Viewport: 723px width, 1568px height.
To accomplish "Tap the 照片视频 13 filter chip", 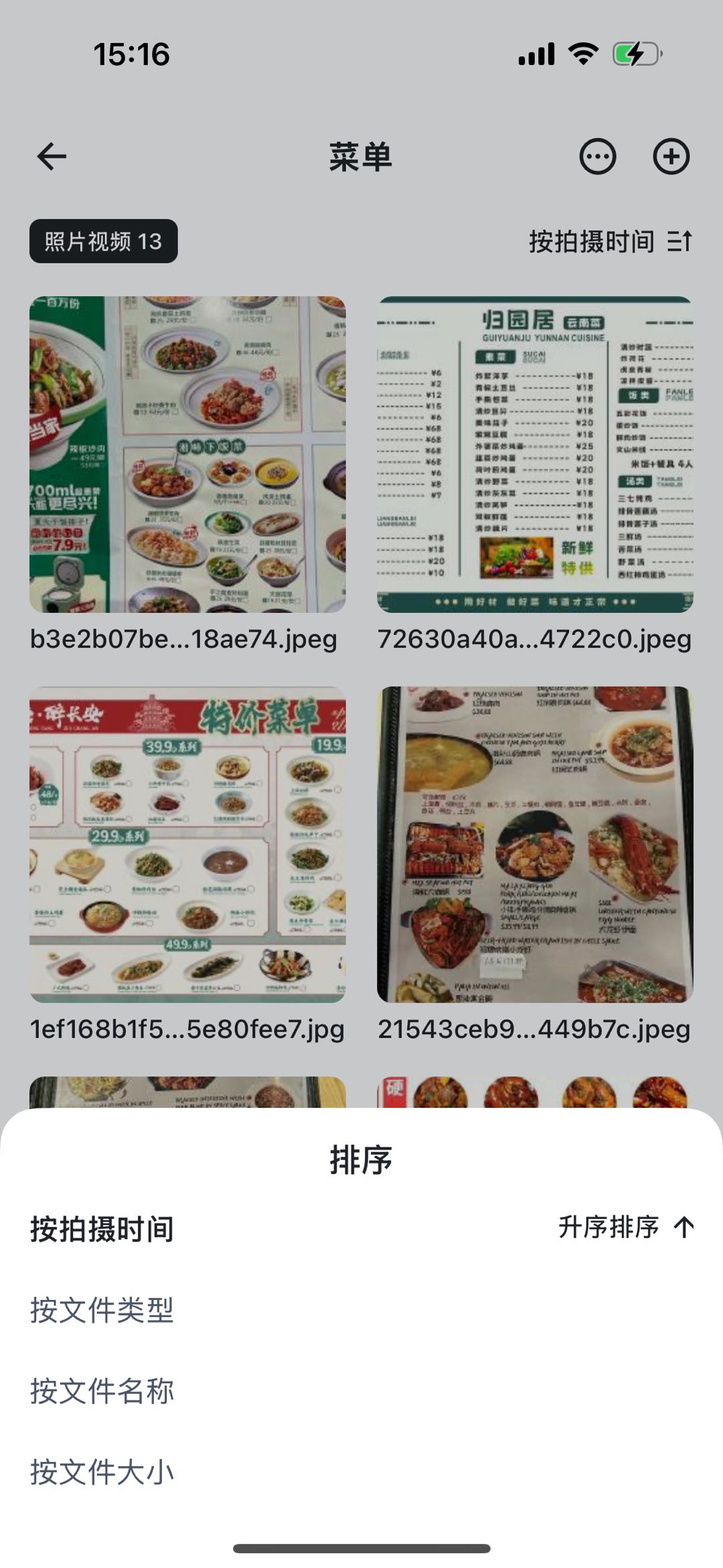I will (104, 241).
